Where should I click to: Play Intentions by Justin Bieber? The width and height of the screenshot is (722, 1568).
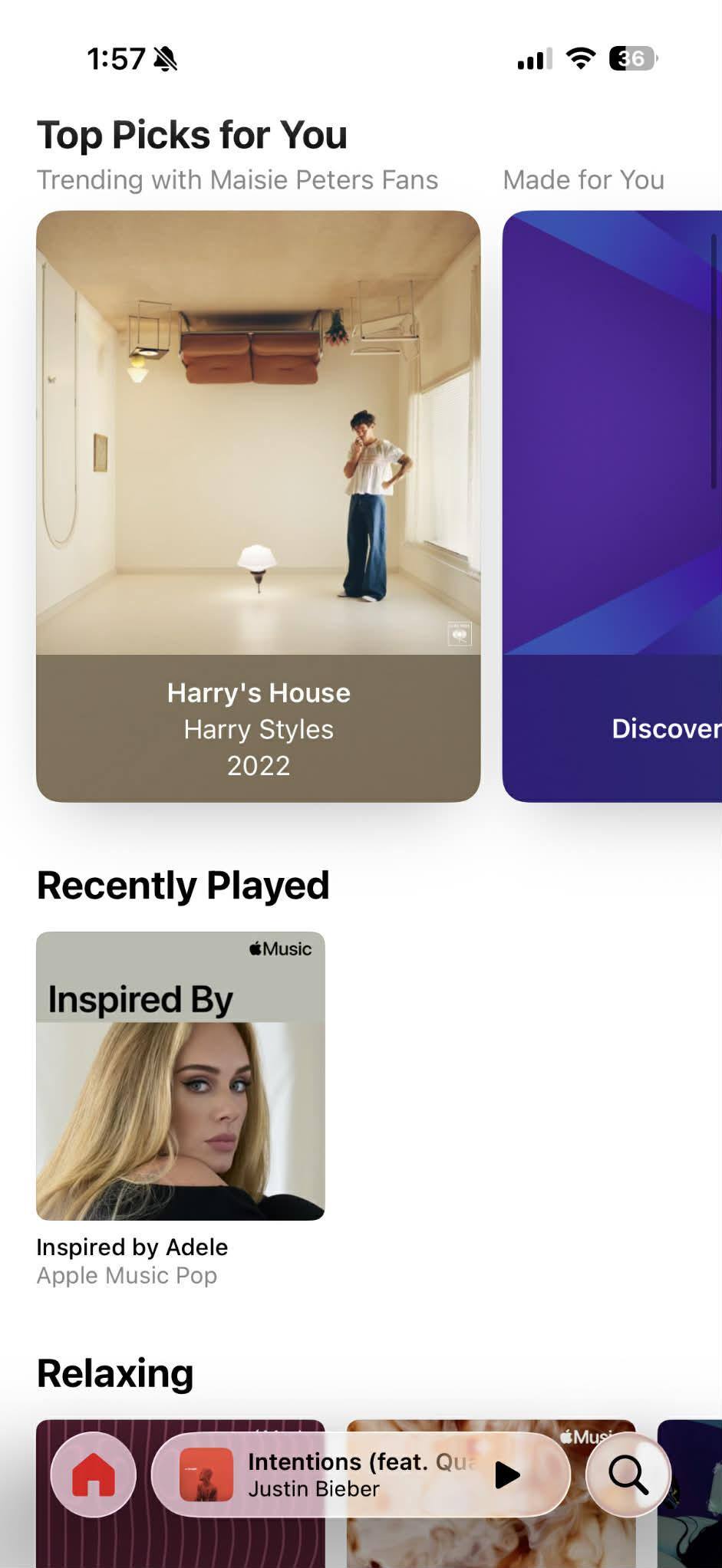(x=507, y=1474)
